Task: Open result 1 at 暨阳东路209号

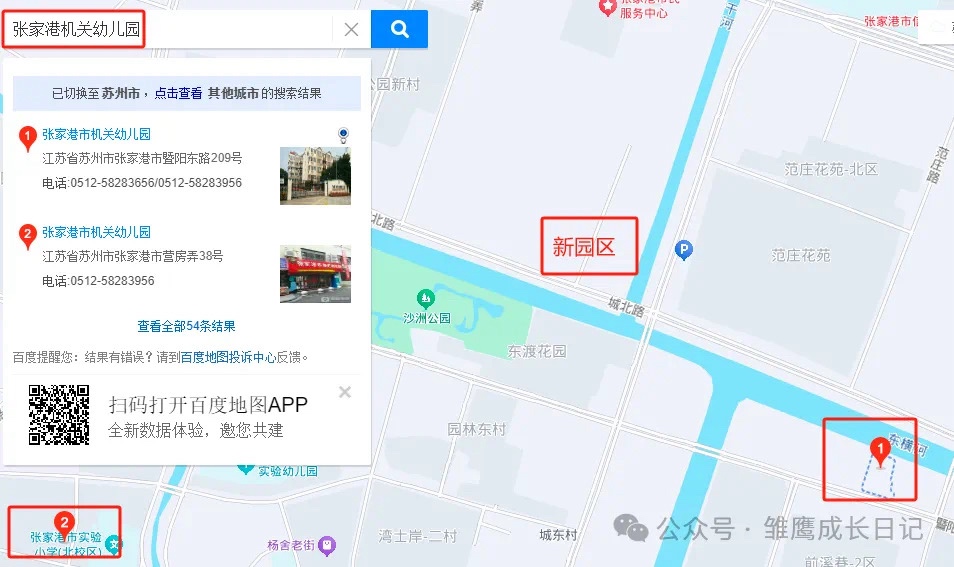Action: click(96, 134)
